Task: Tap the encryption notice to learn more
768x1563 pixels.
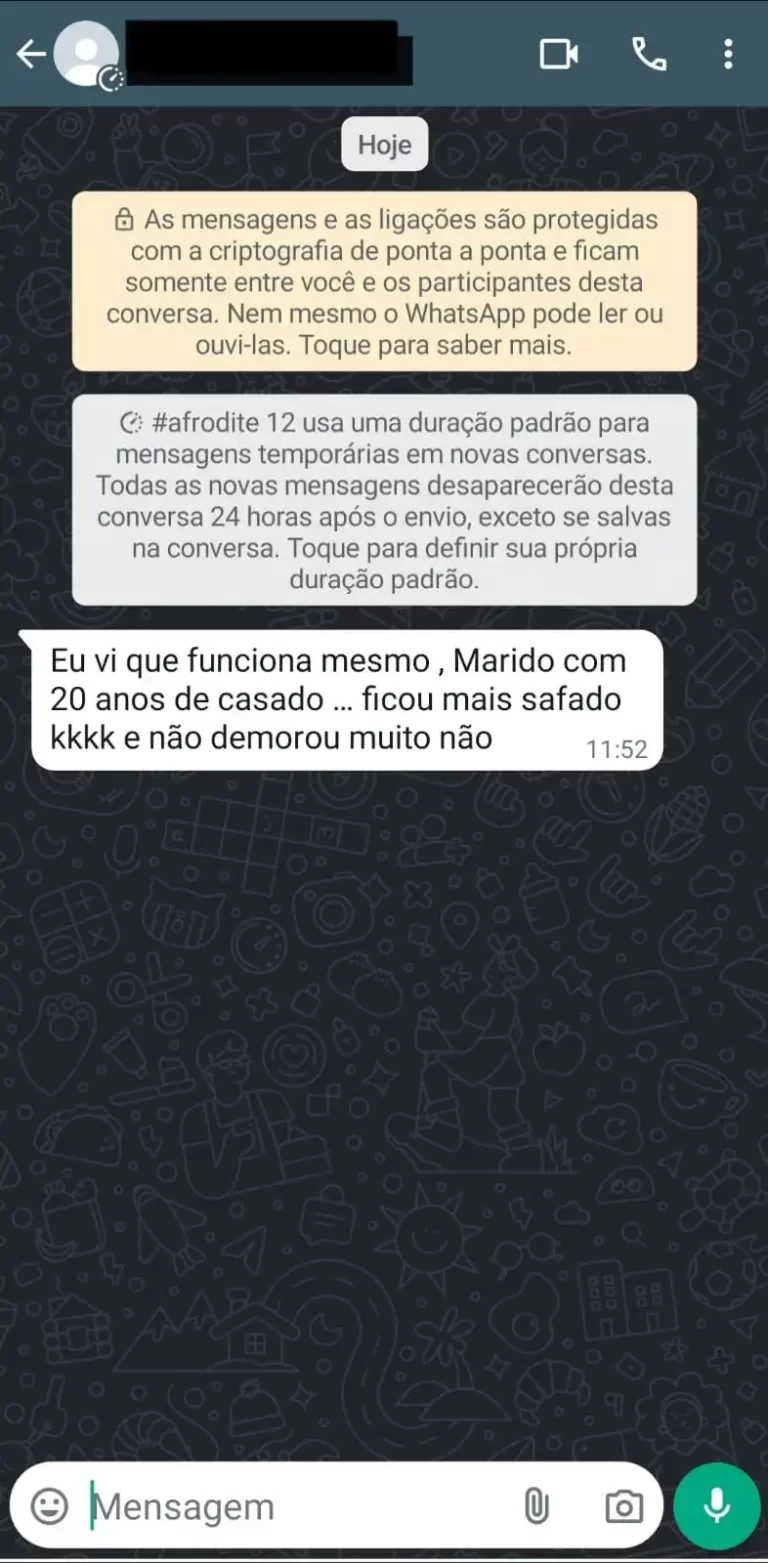Action: click(384, 282)
